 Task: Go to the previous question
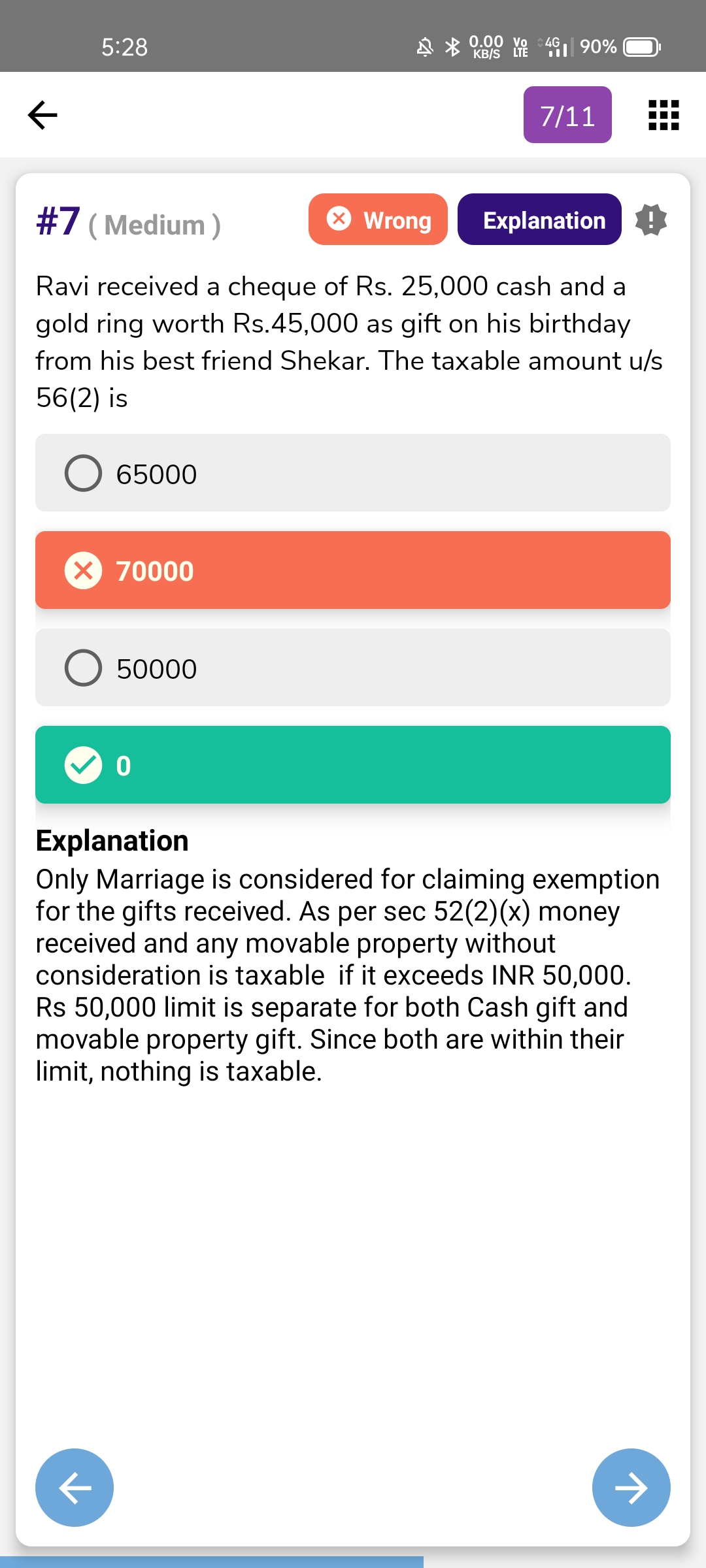(x=75, y=1488)
